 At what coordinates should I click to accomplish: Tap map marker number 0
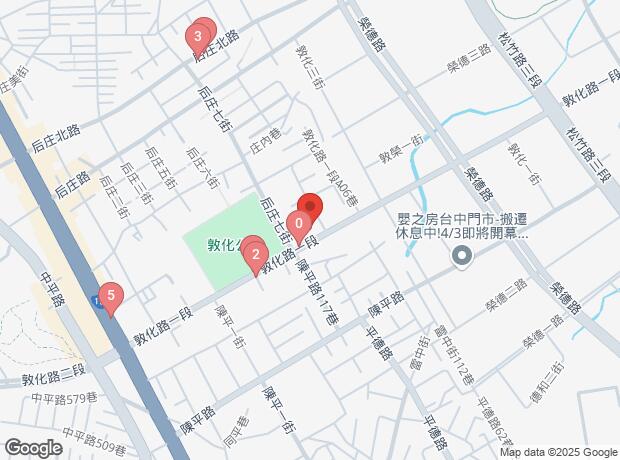click(297, 224)
